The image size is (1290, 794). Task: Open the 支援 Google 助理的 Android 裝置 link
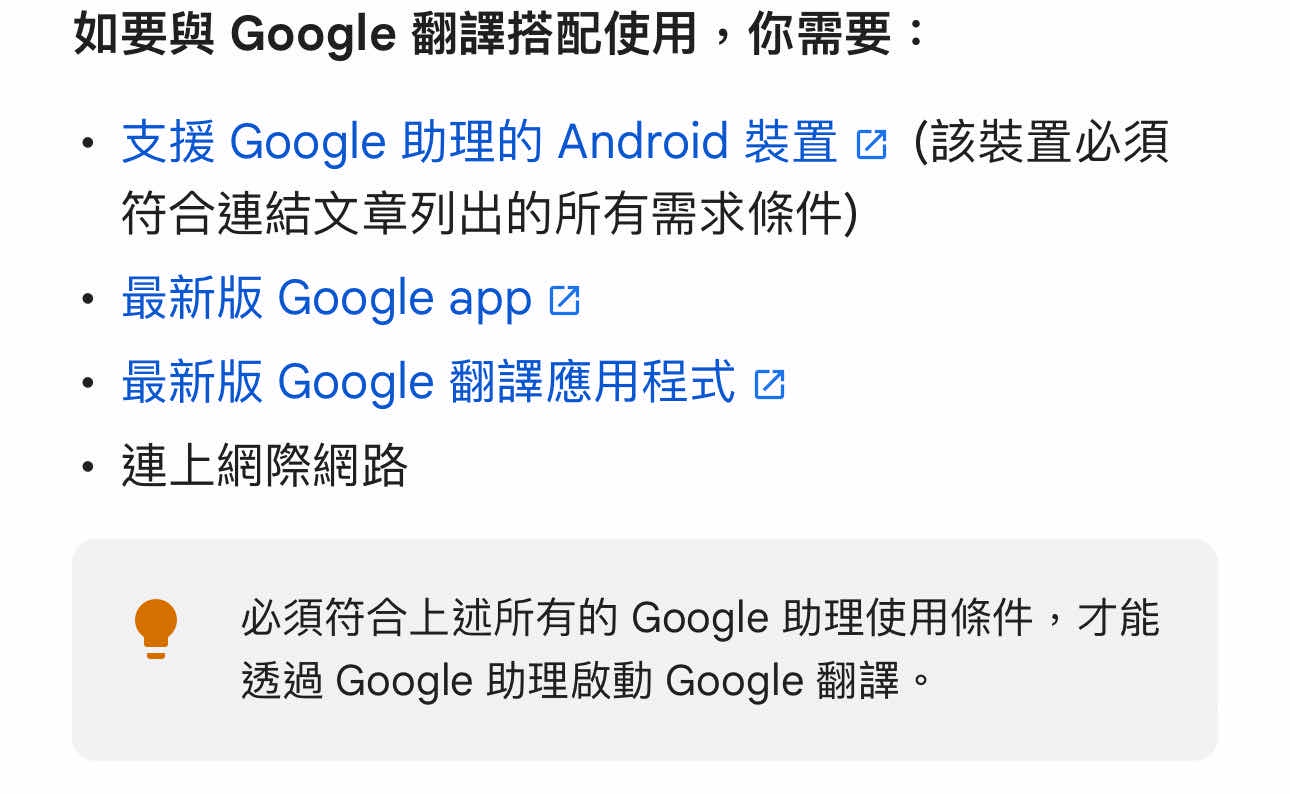point(480,143)
